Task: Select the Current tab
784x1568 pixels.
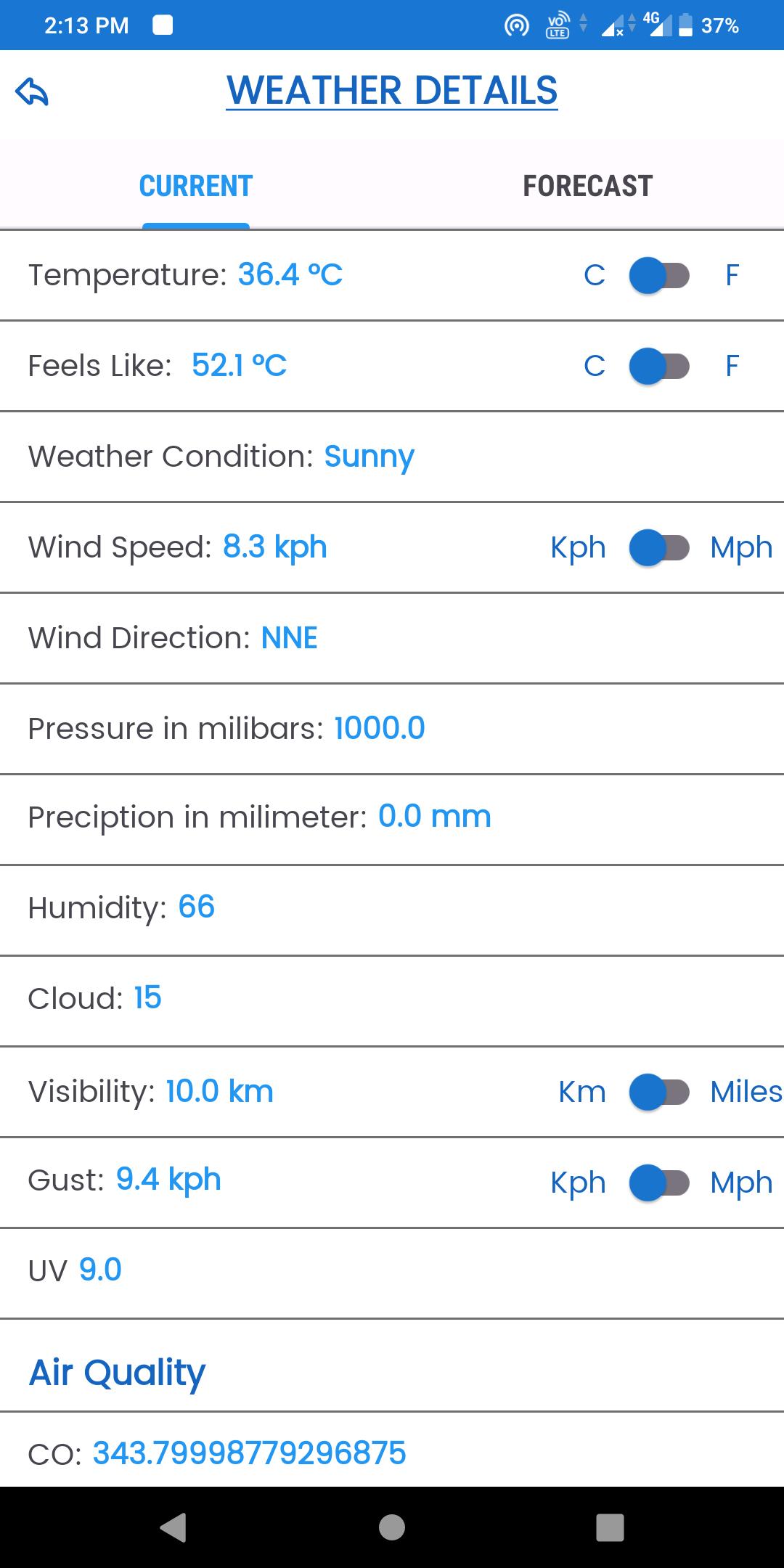Action: pyautogui.click(x=196, y=186)
